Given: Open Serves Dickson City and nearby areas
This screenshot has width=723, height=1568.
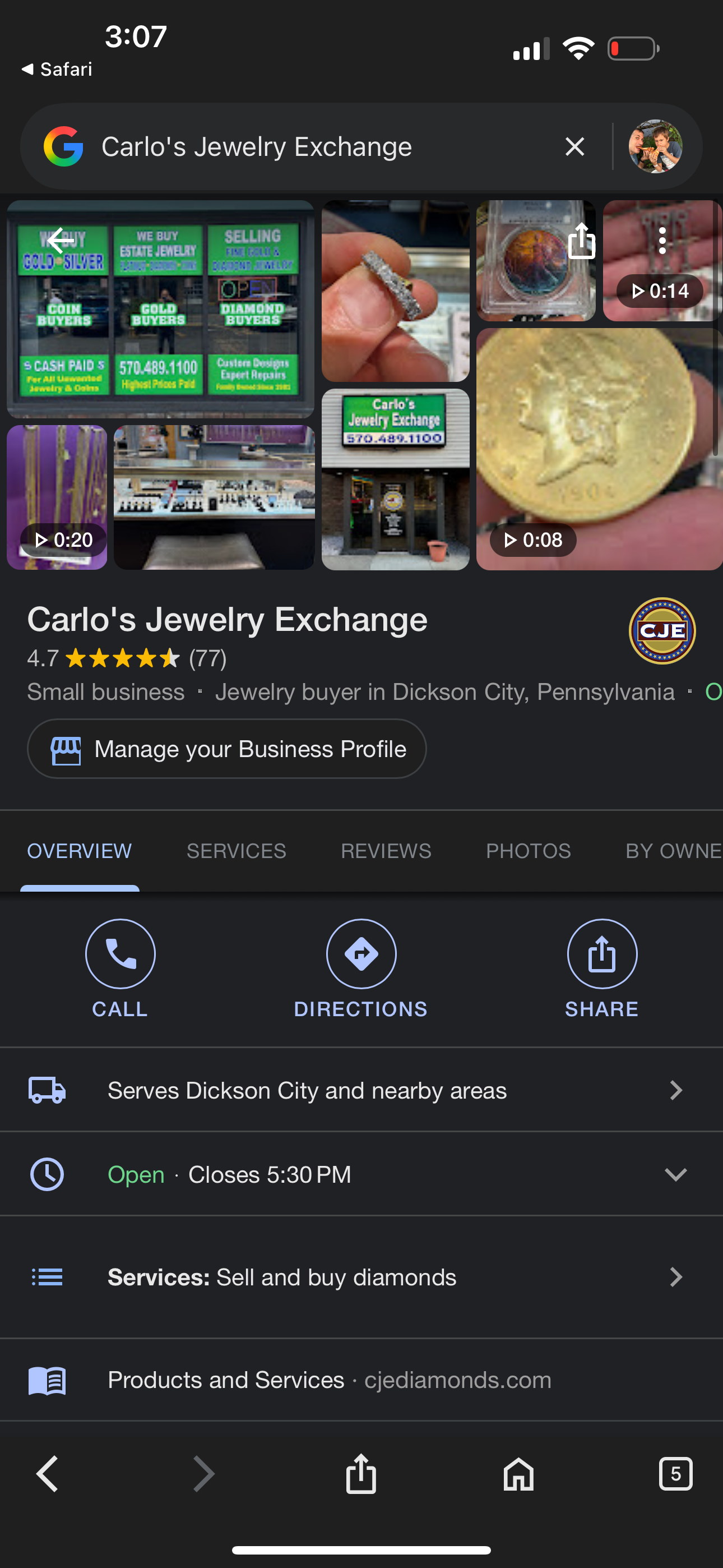Looking at the screenshot, I should (x=361, y=1090).
